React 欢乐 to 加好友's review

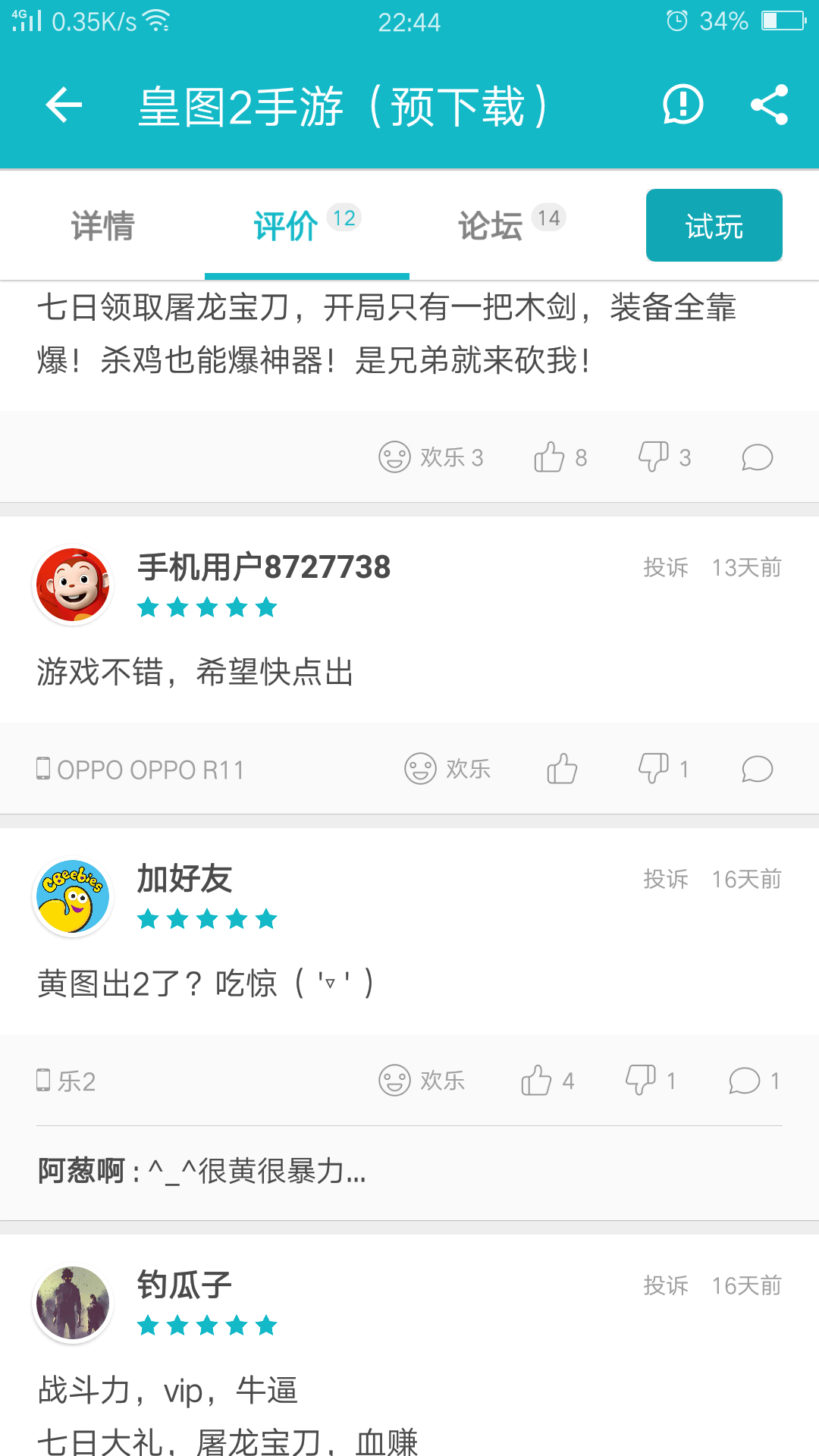tap(422, 1081)
